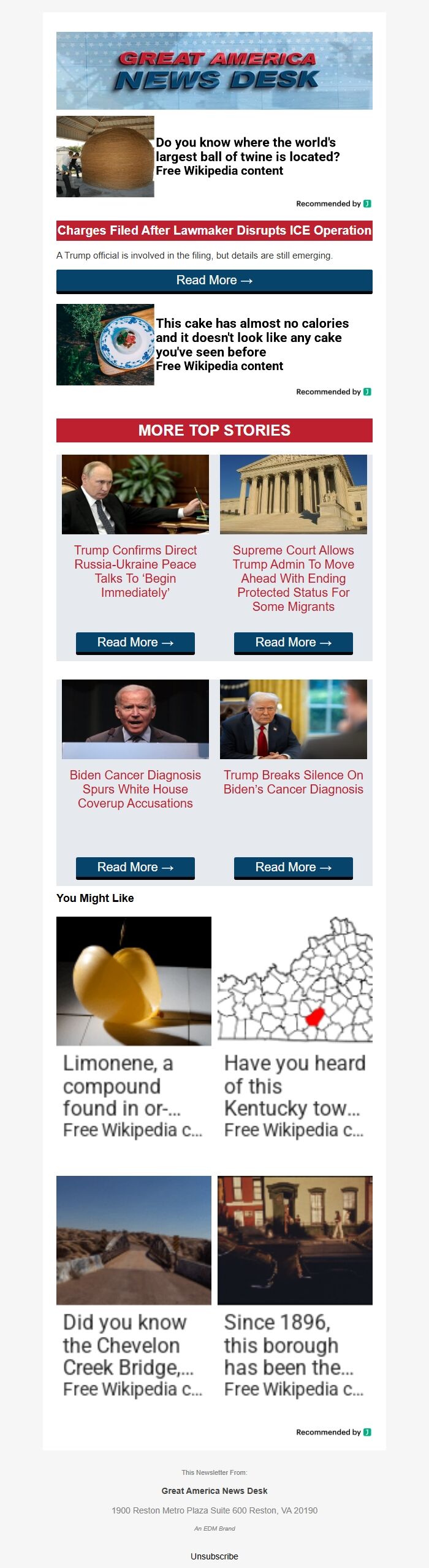429x1568 pixels.
Task: Open Supreme Court Protected Status headline
Action: 294,578
